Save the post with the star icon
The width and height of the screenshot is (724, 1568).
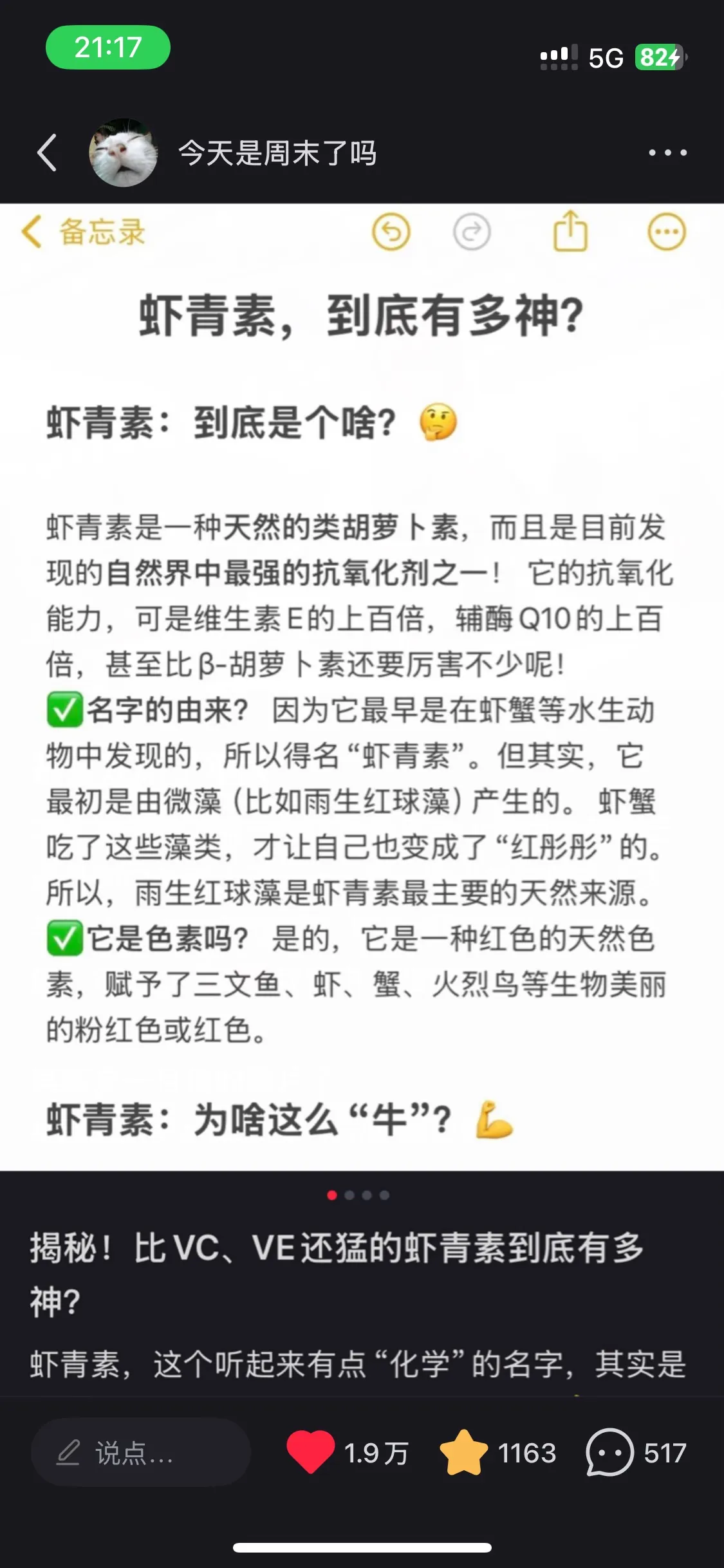(463, 1452)
